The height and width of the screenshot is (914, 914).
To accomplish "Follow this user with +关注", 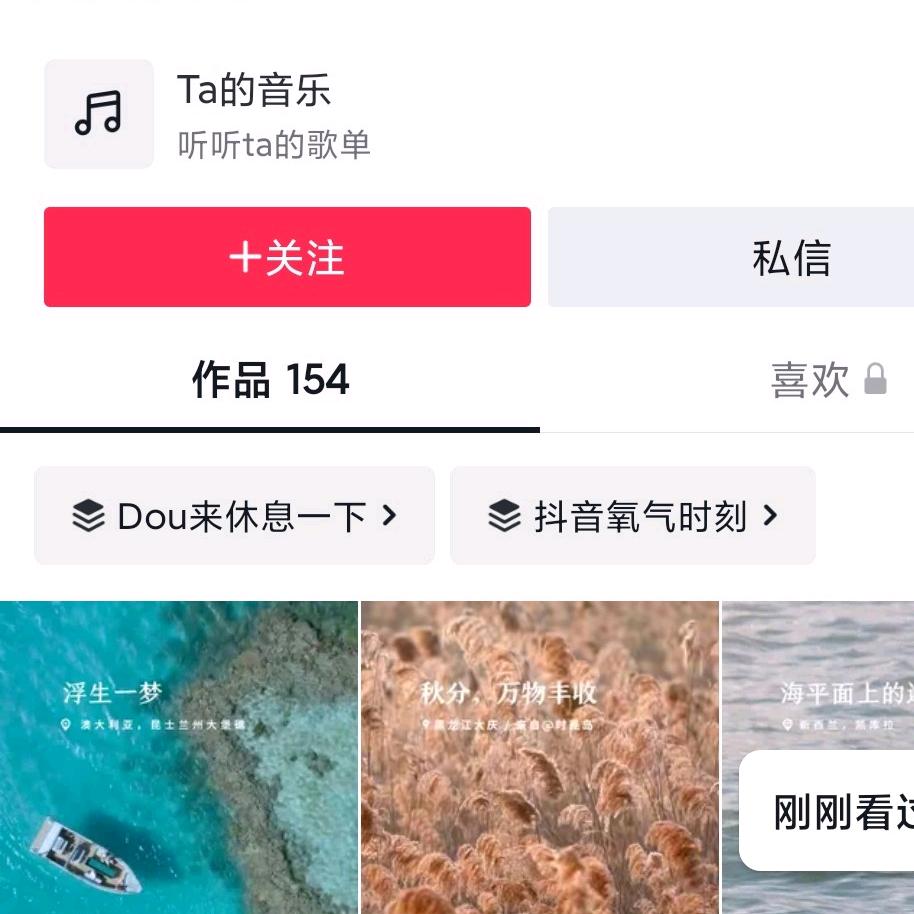I will [287, 257].
